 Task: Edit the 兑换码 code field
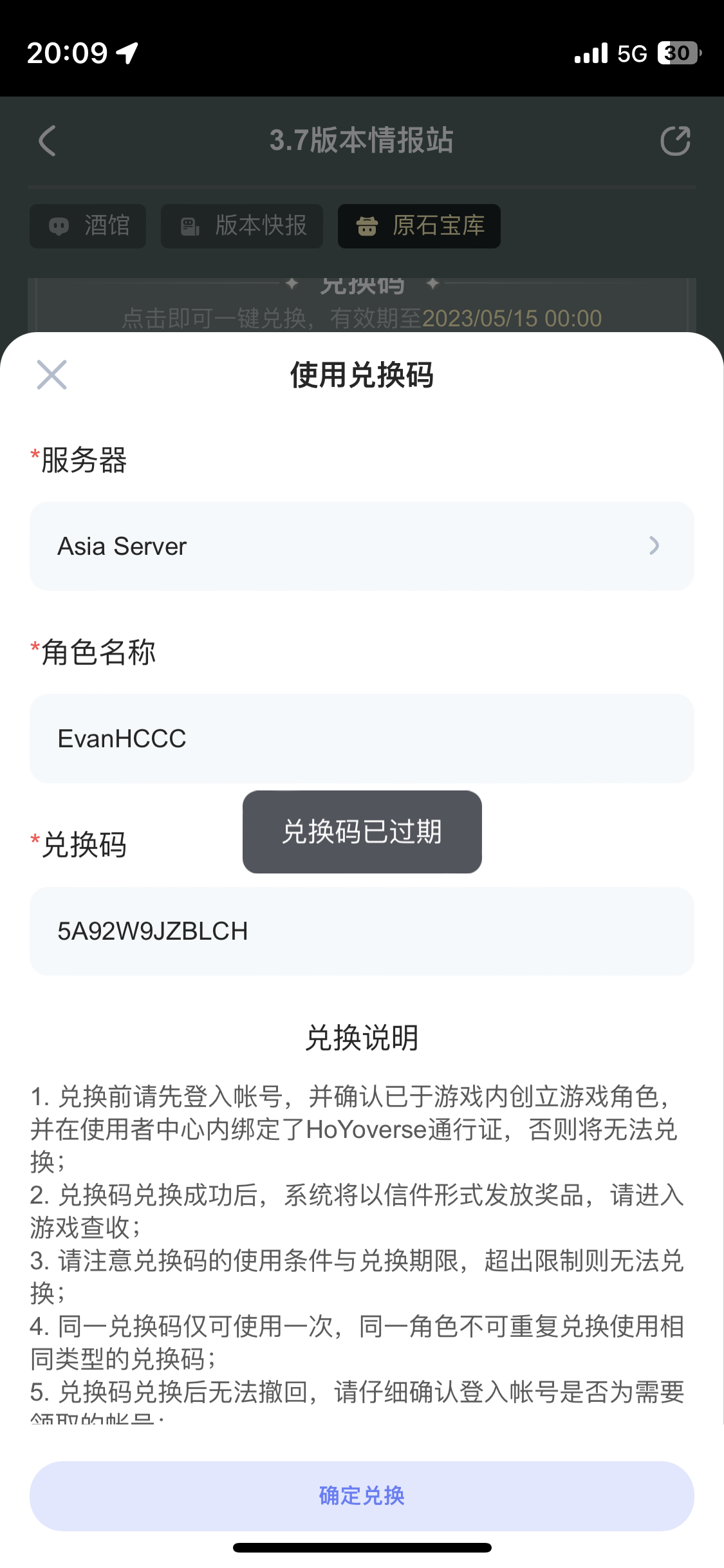tap(362, 931)
